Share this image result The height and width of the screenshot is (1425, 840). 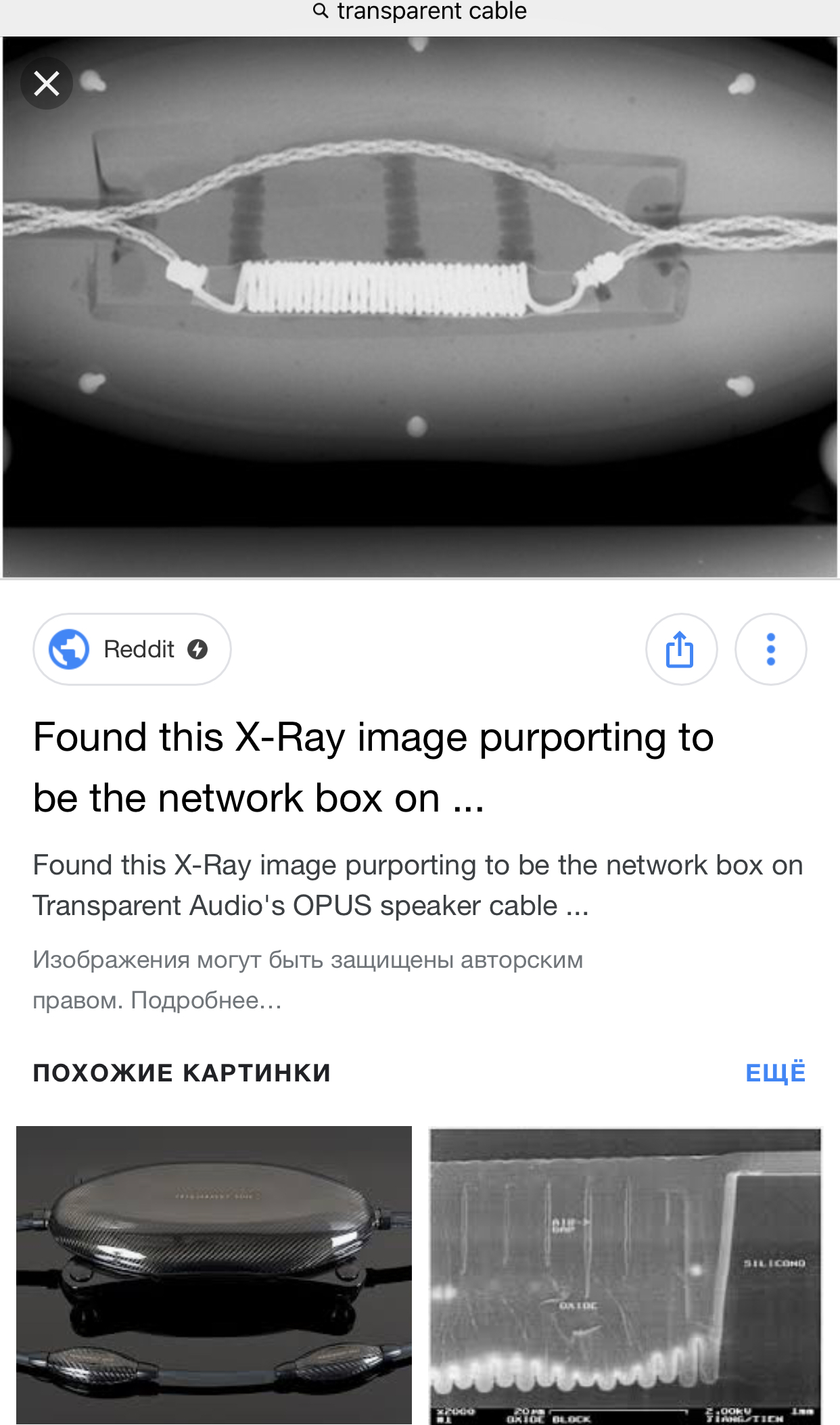tap(681, 649)
